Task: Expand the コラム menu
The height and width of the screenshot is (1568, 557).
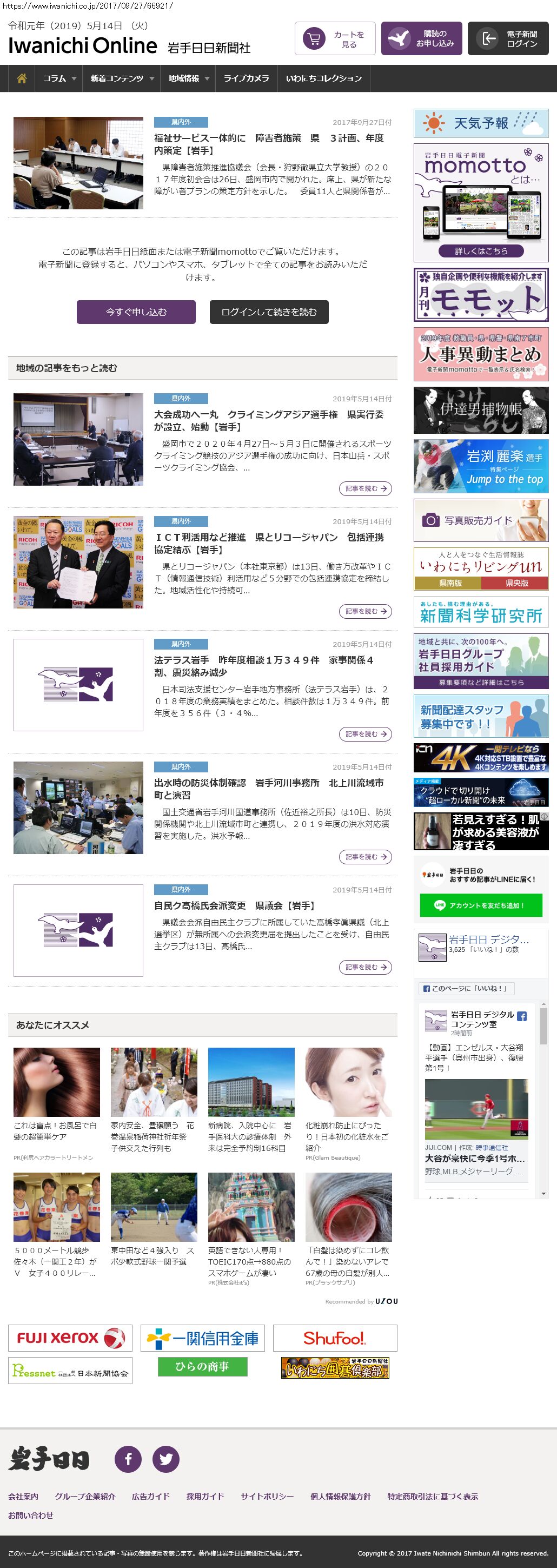Action: [x=59, y=78]
